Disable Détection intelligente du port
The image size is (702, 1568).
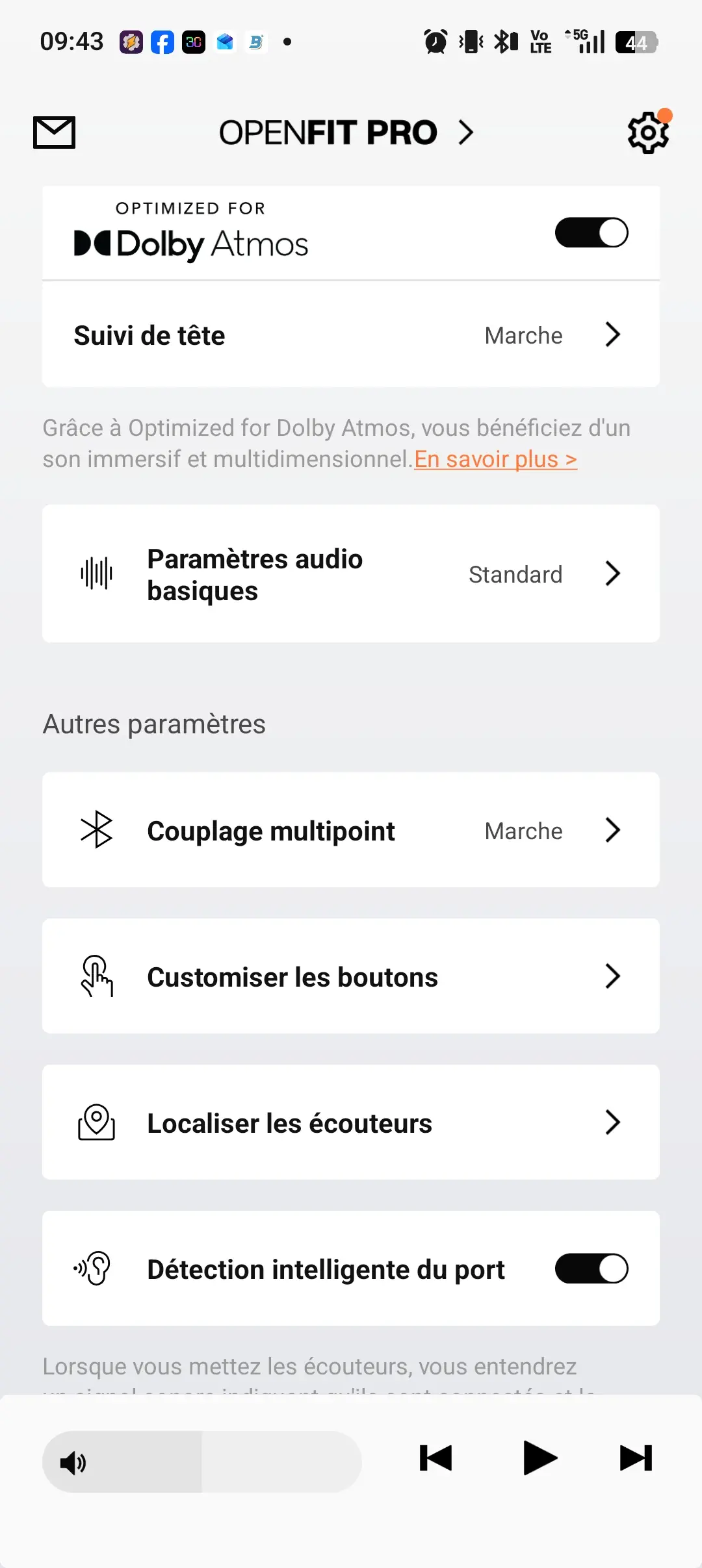(591, 1269)
